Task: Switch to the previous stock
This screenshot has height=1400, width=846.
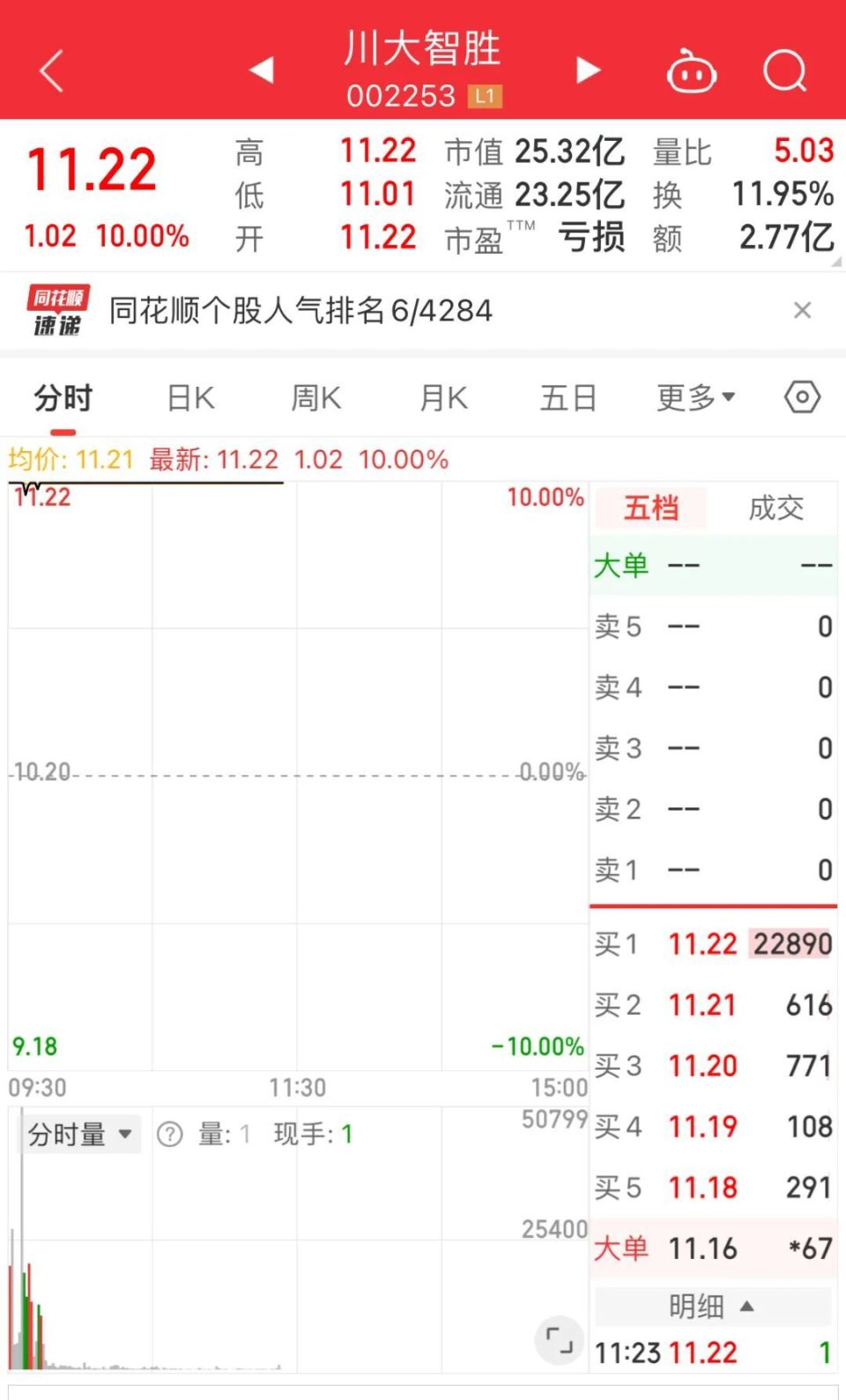Action: click(x=262, y=70)
